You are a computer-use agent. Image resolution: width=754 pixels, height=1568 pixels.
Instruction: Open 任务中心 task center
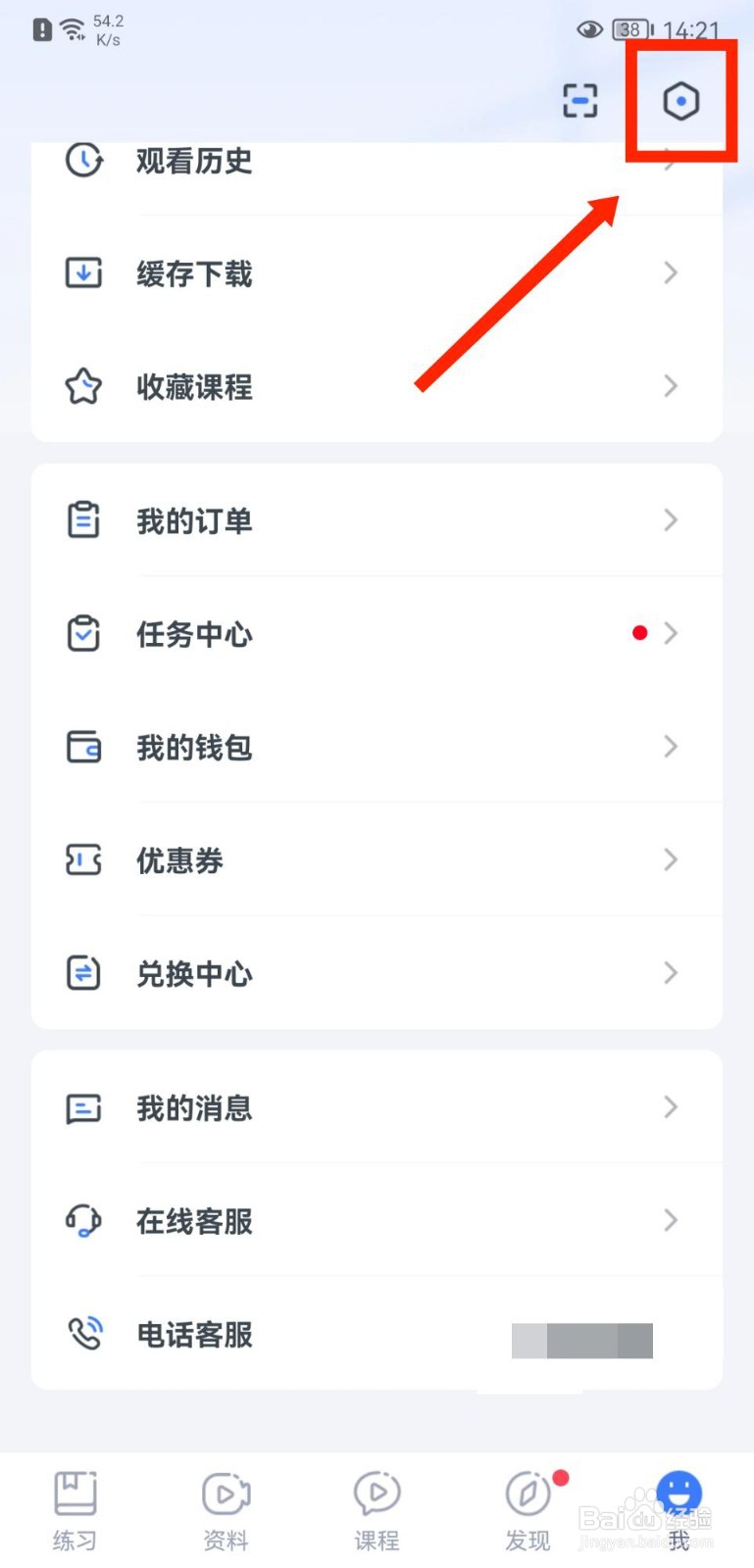click(377, 633)
